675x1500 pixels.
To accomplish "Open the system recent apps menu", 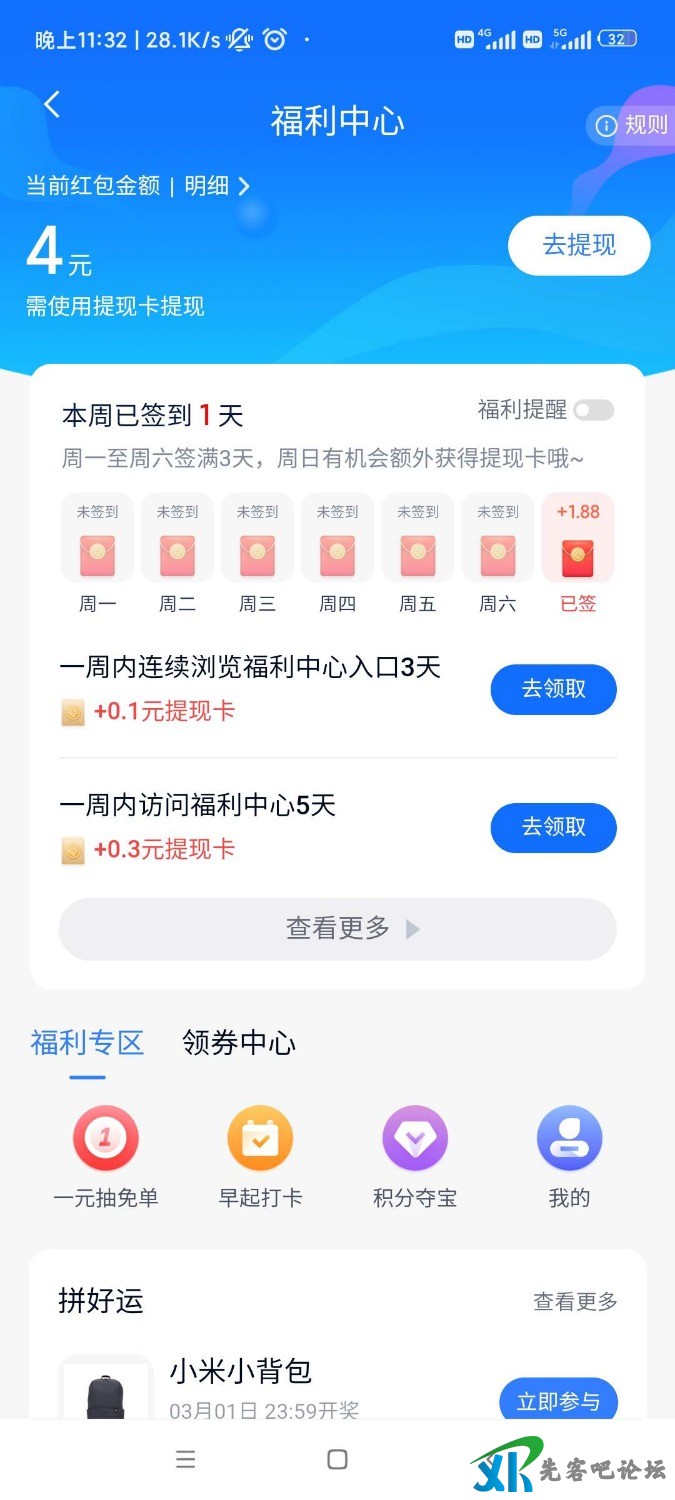I will pos(185,1460).
